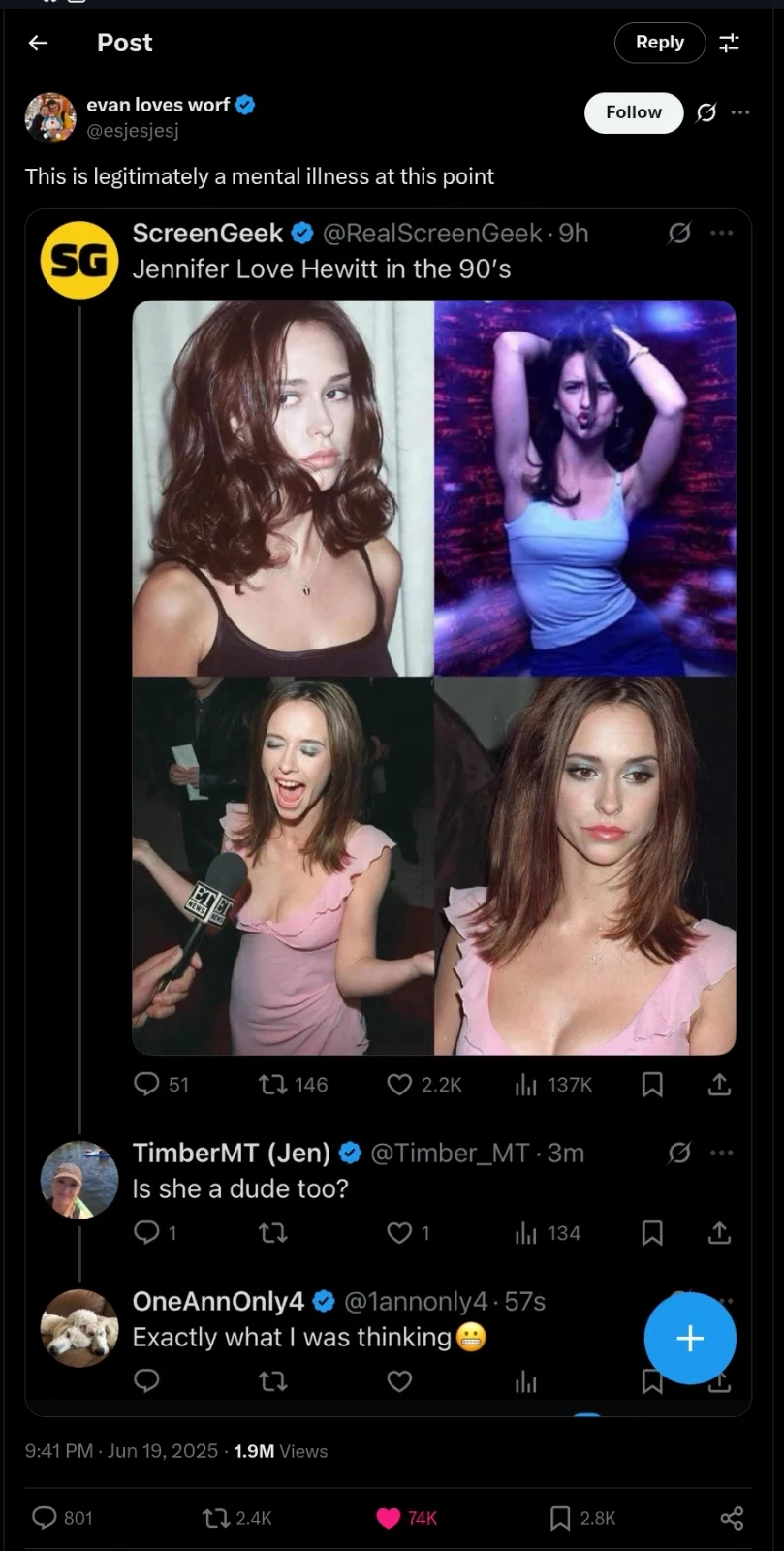Open the overflow menu on evan's post

(740, 112)
